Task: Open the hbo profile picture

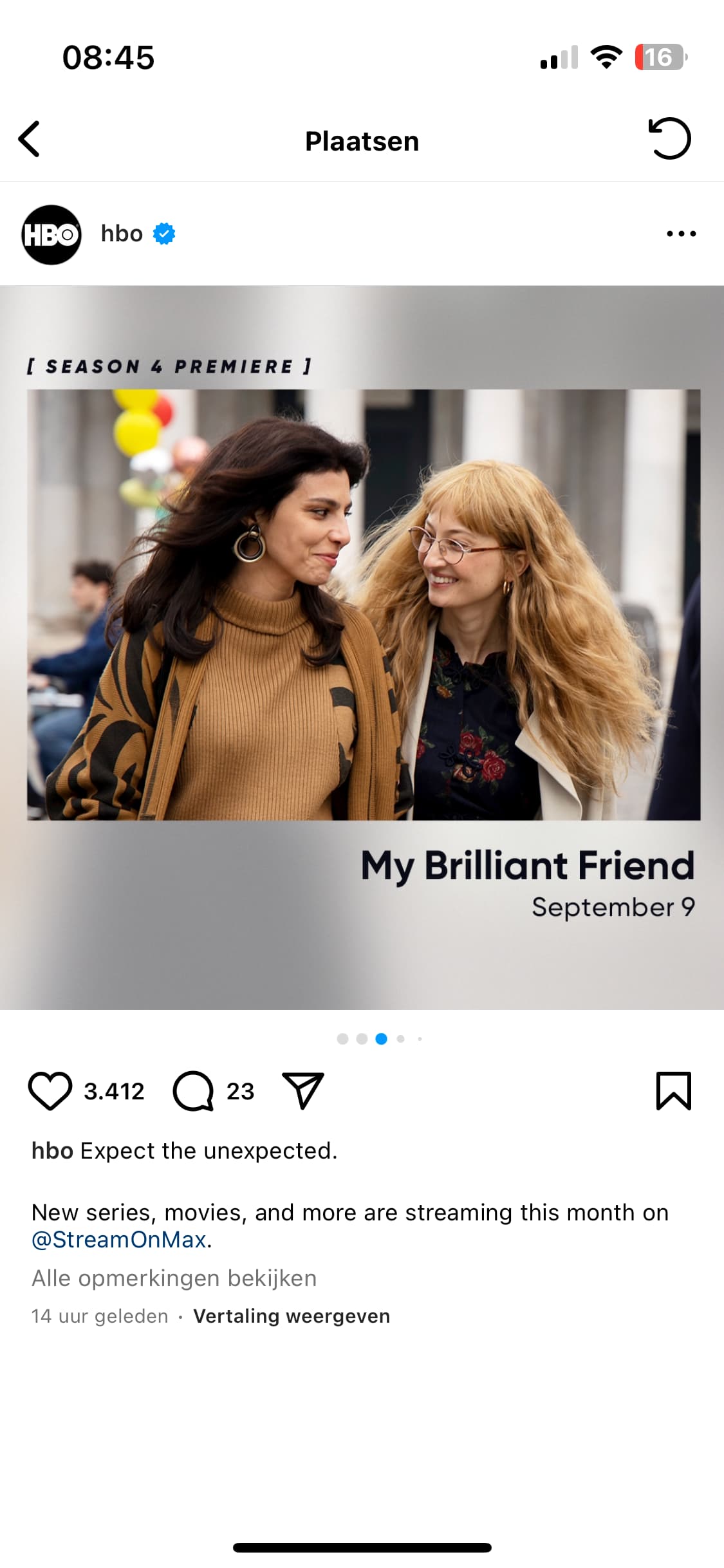Action: pos(51,234)
